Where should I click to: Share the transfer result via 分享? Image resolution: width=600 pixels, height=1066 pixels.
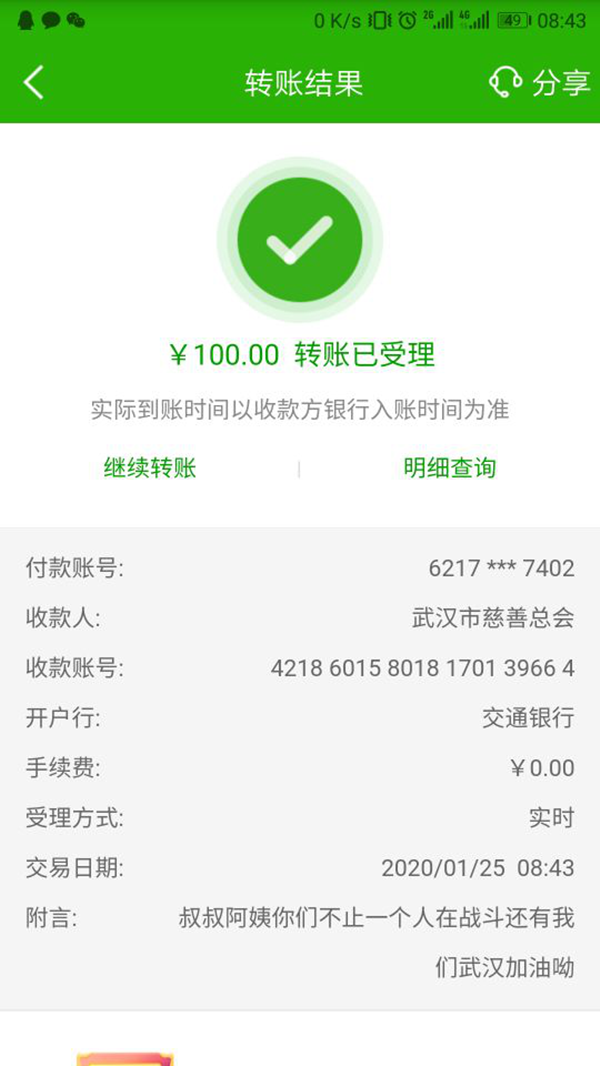[x=561, y=82]
